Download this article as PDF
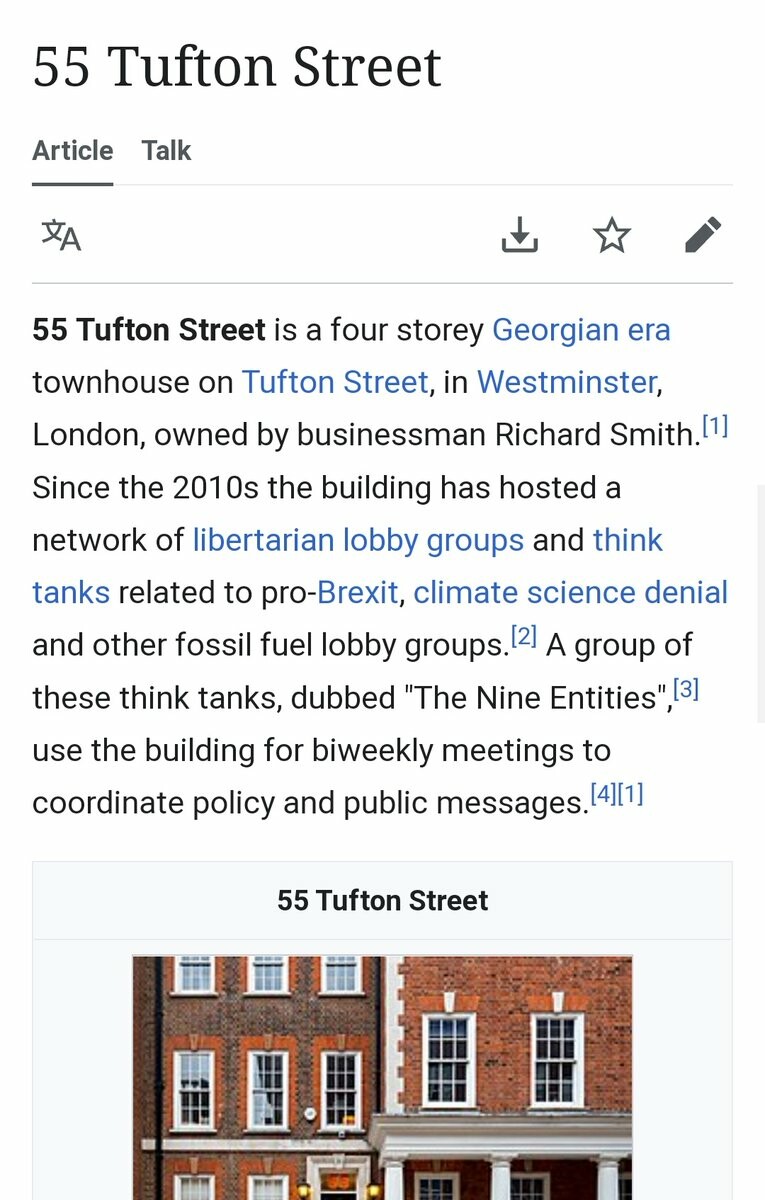Viewport: 765px width, 1200px height. click(519, 236)
